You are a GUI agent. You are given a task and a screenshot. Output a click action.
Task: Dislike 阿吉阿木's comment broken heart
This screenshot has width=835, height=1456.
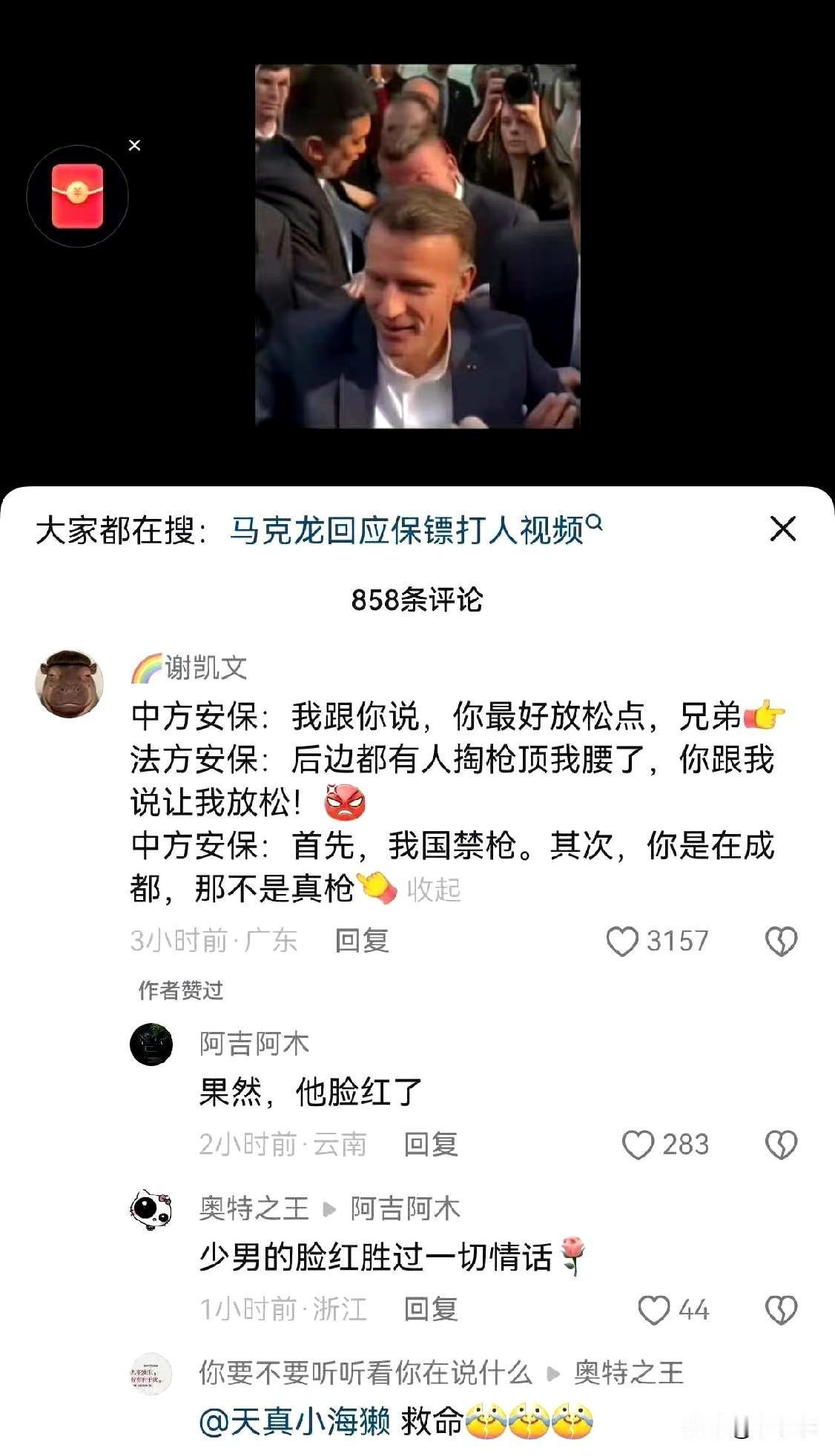[x=780, y=1145]
